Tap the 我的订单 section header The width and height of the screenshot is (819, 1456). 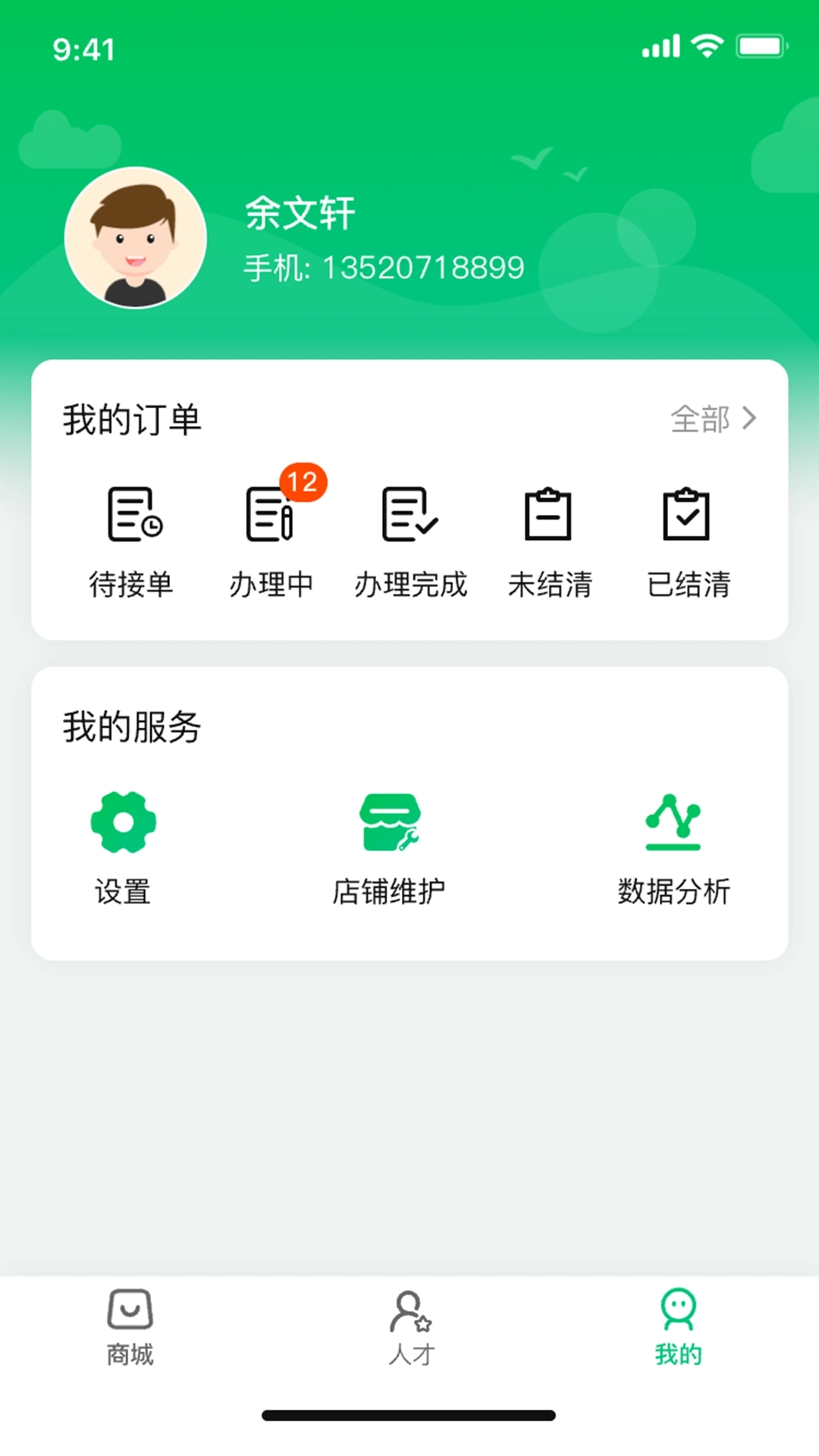[x=132, y=418]
